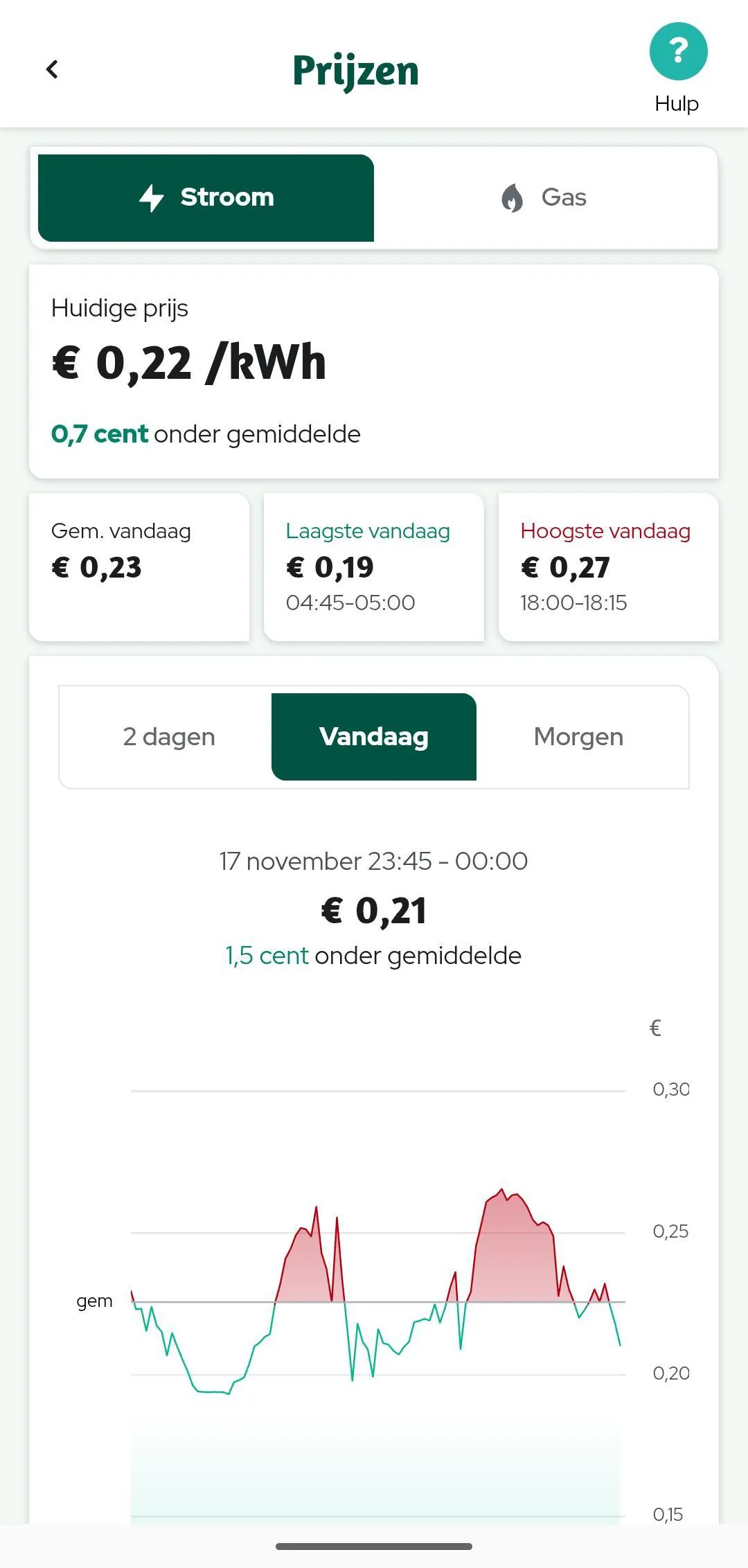Select the back navigation arrow in the header
748x1568 pixels.
(51, 69)
